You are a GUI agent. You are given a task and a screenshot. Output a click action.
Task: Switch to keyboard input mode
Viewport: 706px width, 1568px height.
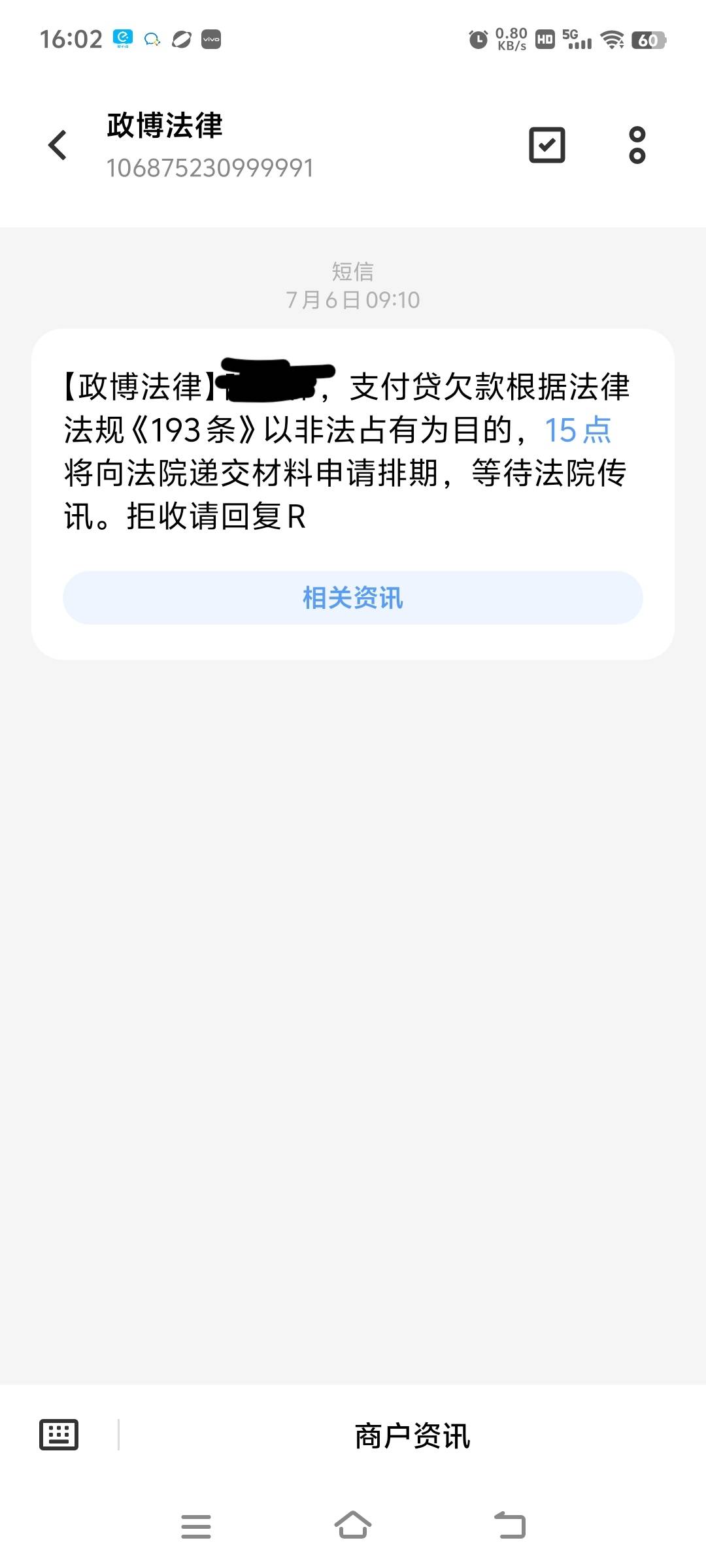coord(59,1435)
